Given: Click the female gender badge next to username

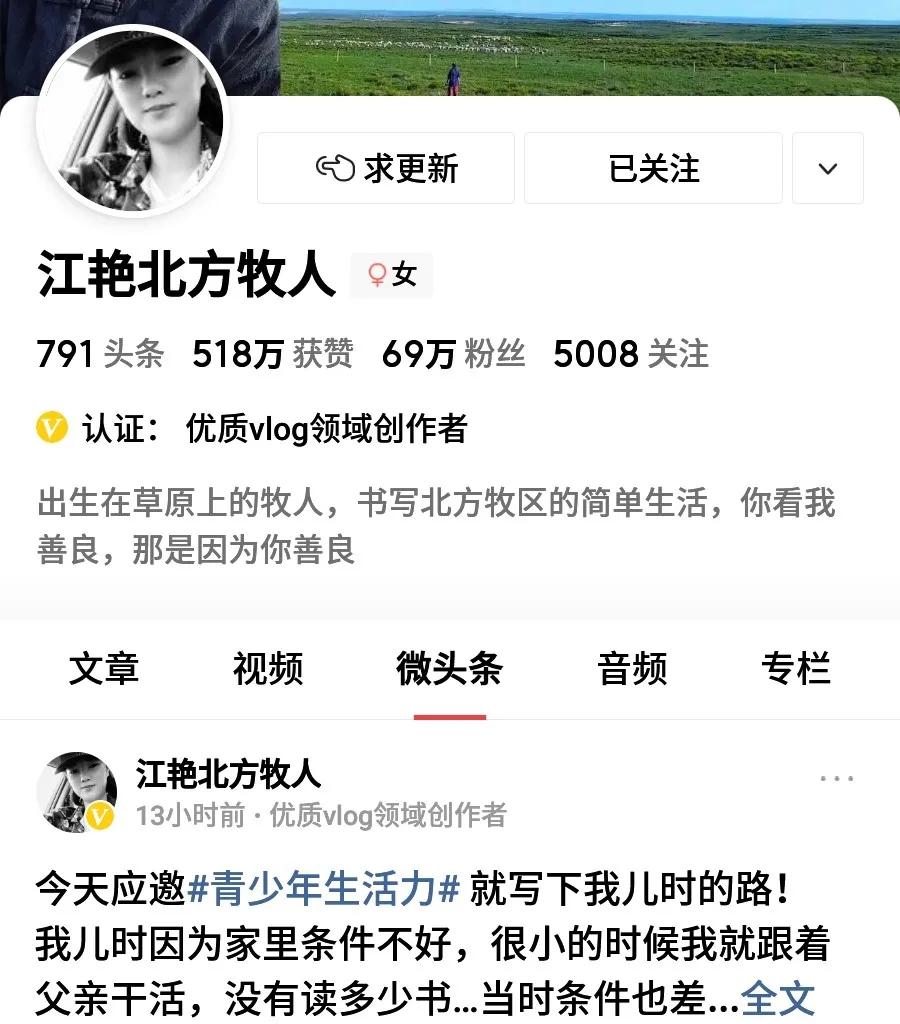Looking at the screenshot, I should [390, 274].
